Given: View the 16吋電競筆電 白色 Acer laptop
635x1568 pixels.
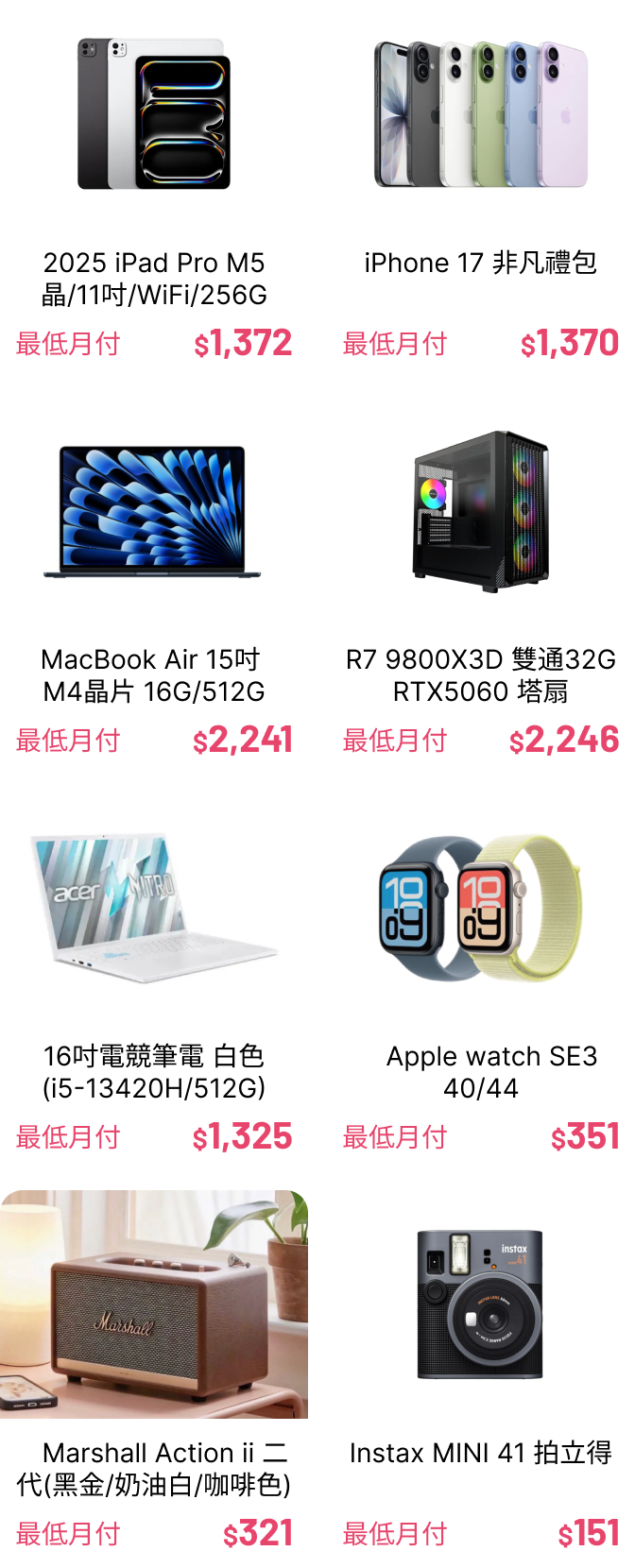Looking at the screenshot, I should point(154,982).
